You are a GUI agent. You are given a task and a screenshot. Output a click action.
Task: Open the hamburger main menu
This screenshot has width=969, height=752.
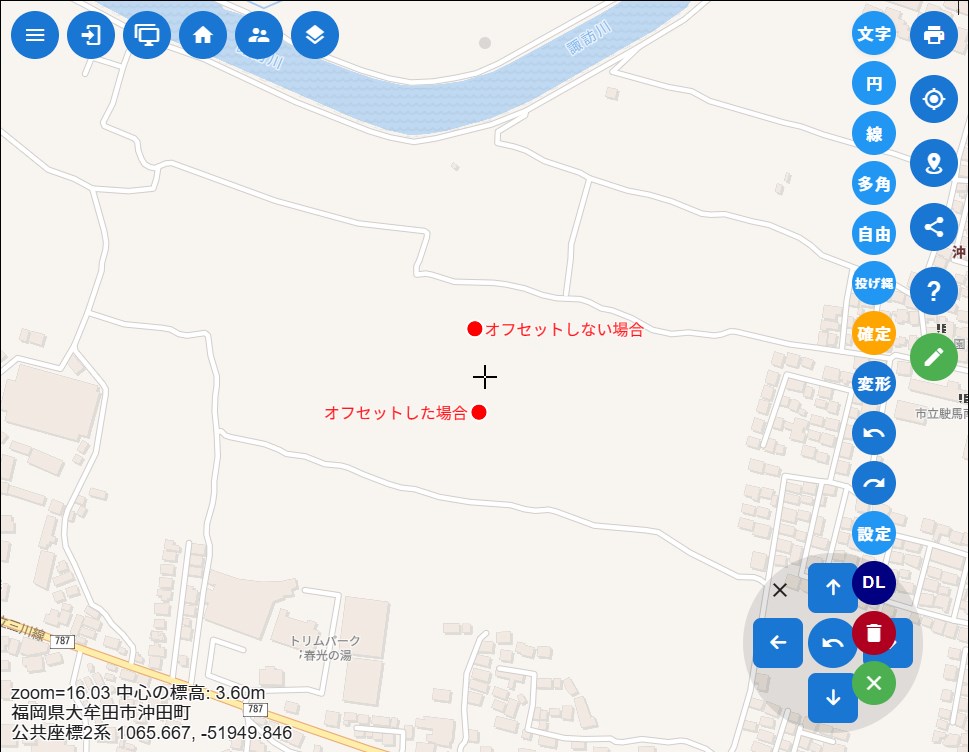click(35, 35)
